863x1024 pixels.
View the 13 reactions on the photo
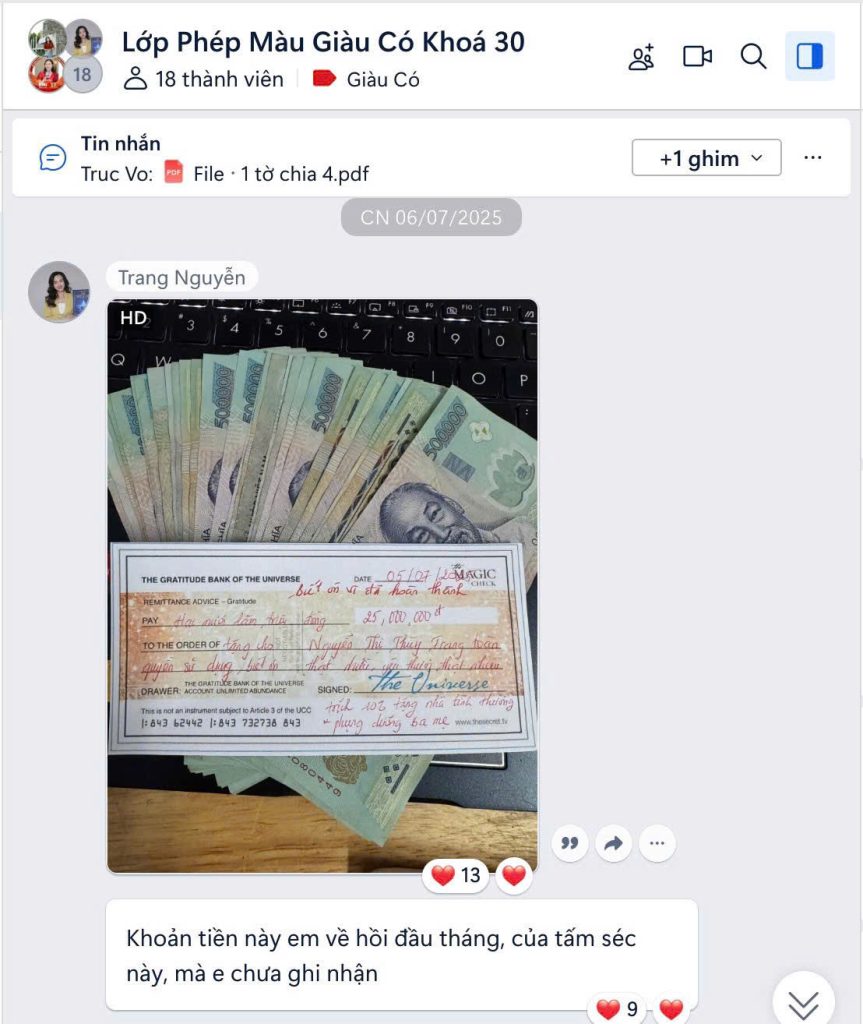pos(457,876)
